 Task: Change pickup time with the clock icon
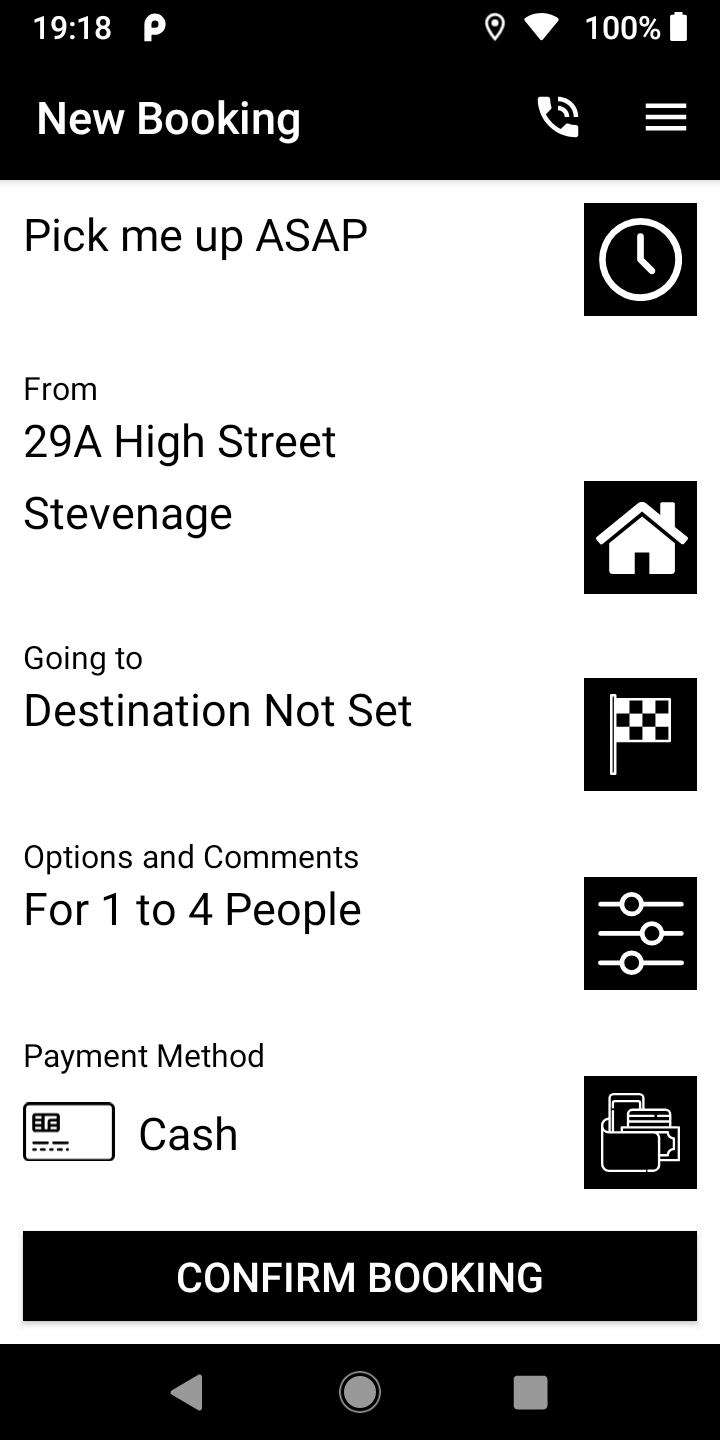[x=640, y=259]
